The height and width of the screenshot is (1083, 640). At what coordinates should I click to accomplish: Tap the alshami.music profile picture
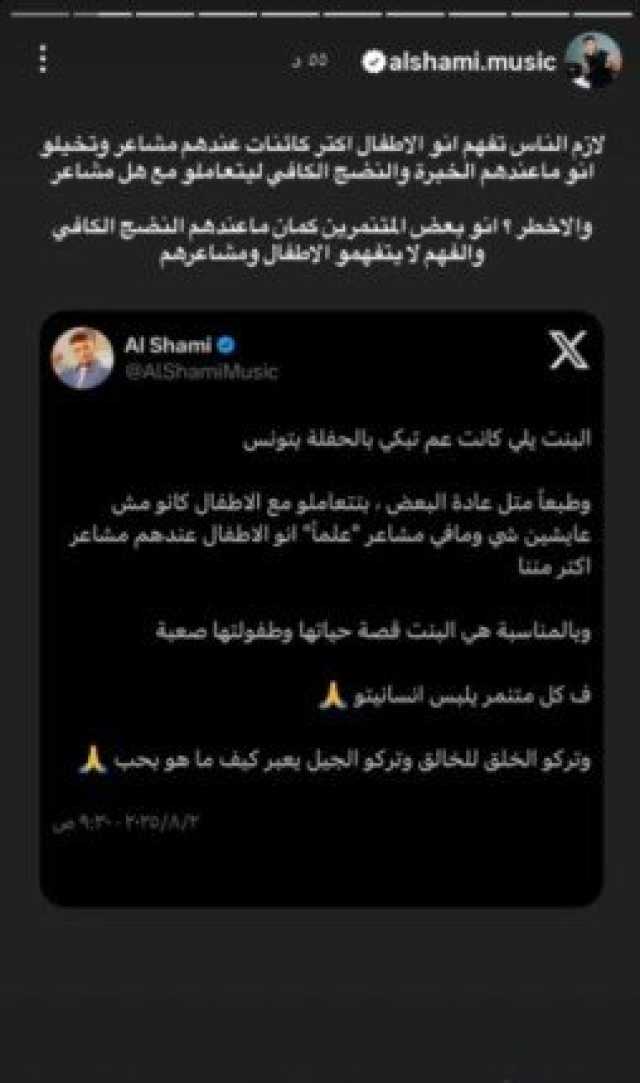(x=593, y=60)
